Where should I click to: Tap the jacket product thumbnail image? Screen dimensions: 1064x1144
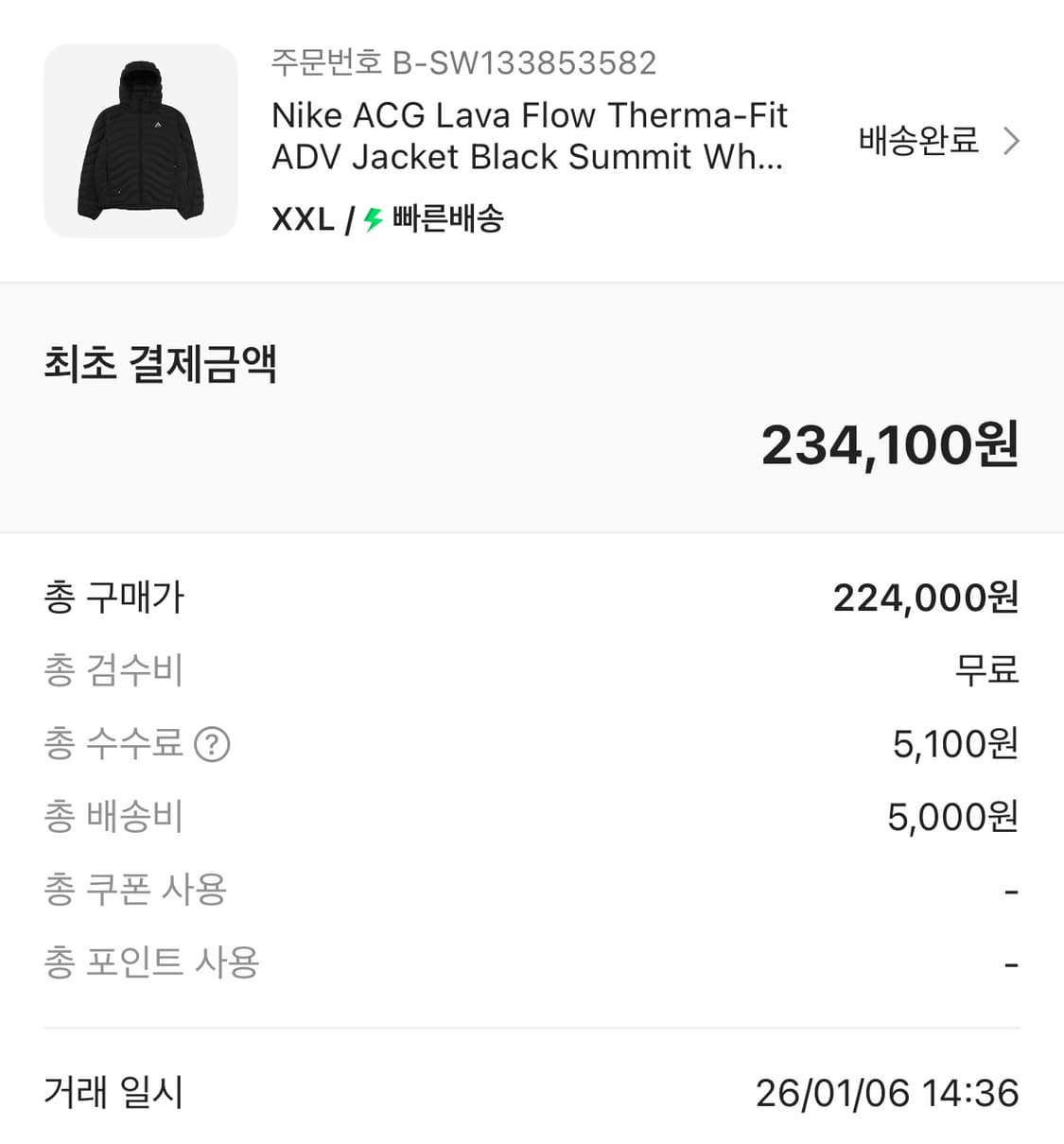click(x=139, y=140)
